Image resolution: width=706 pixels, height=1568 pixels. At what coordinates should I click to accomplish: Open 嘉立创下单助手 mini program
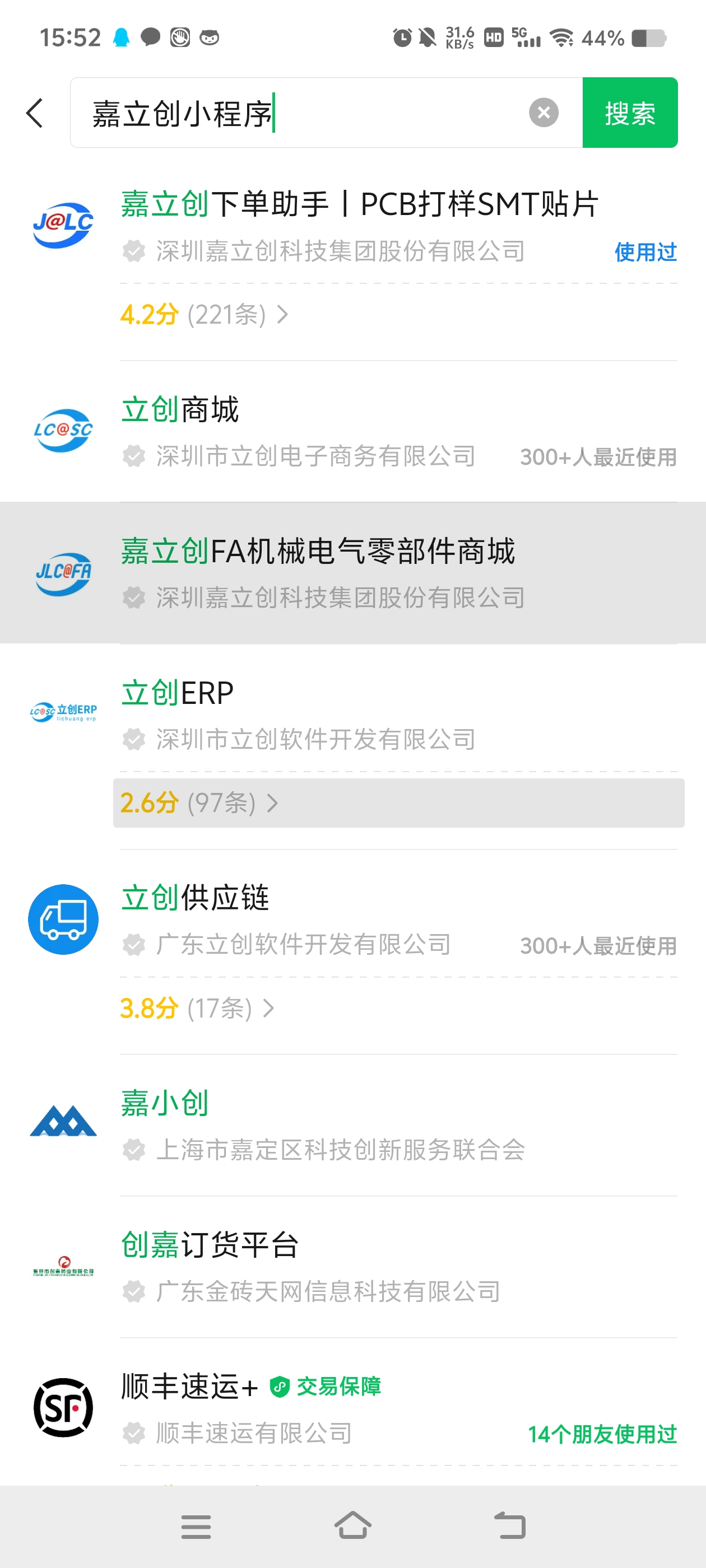pyautogui.click(x=359, y=204)
